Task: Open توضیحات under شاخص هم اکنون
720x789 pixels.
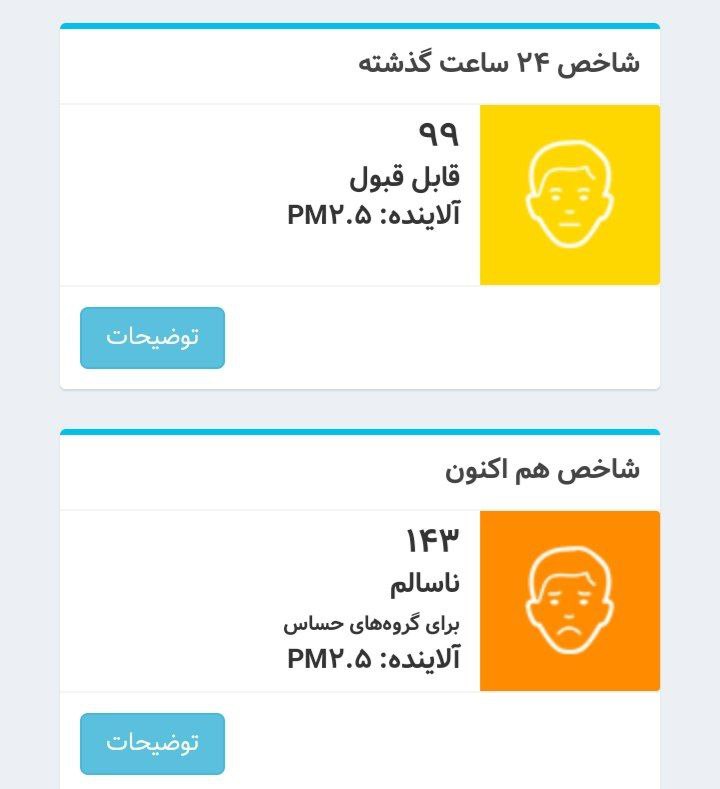Action: pos(152,743)
